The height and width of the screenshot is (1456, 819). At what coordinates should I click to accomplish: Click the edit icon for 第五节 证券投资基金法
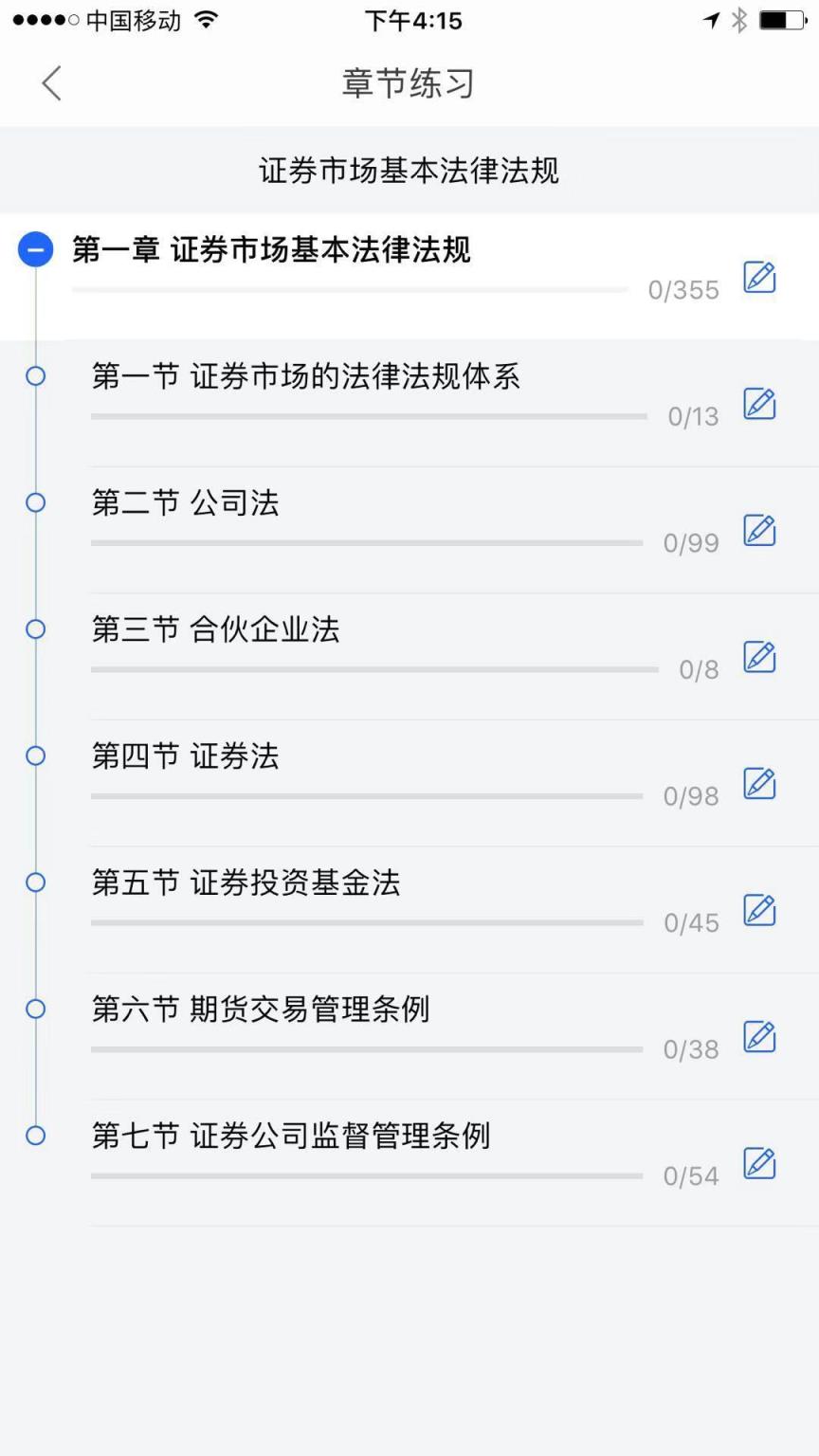(x=759, y=911)
